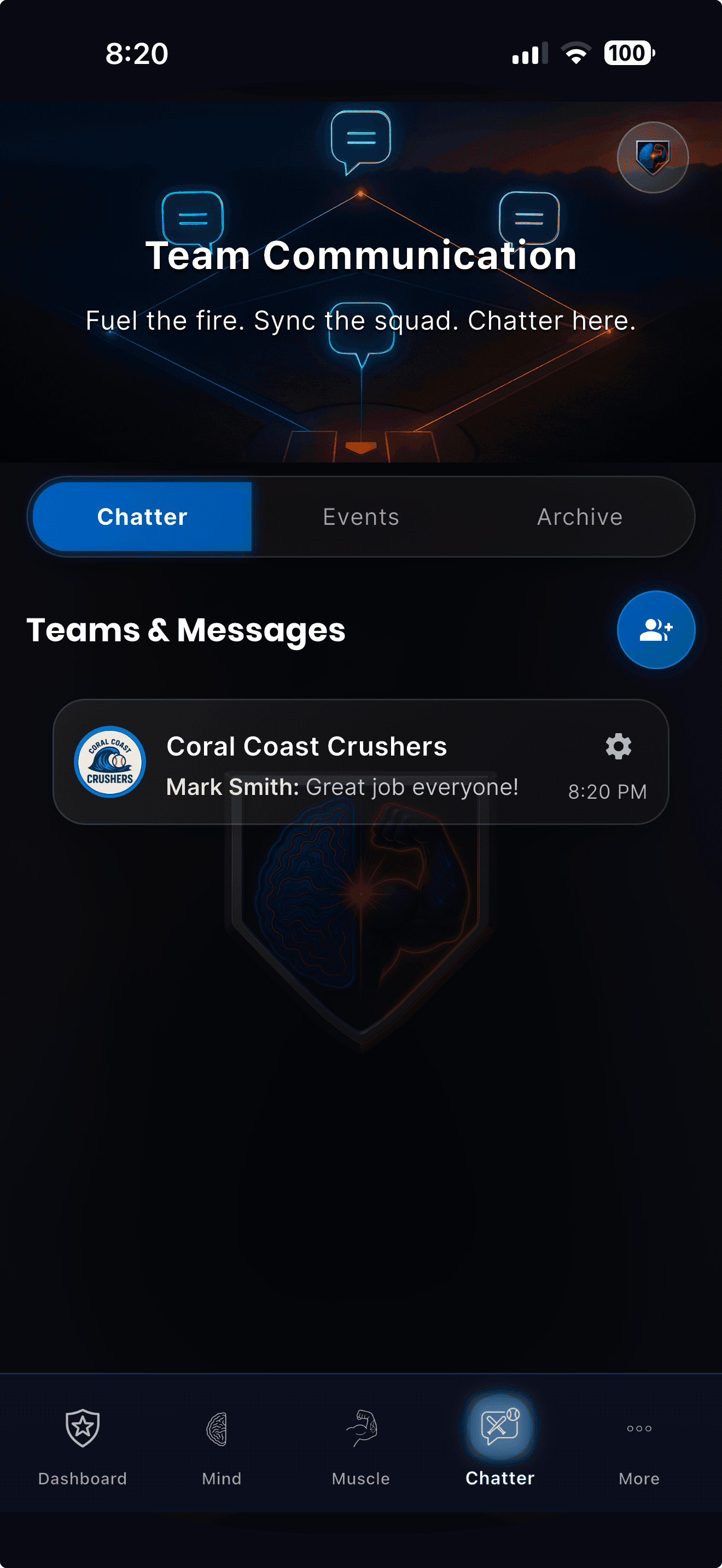722x1568 pixels.
Task: Switch to the Archive tab
Action: pos(580,517)
